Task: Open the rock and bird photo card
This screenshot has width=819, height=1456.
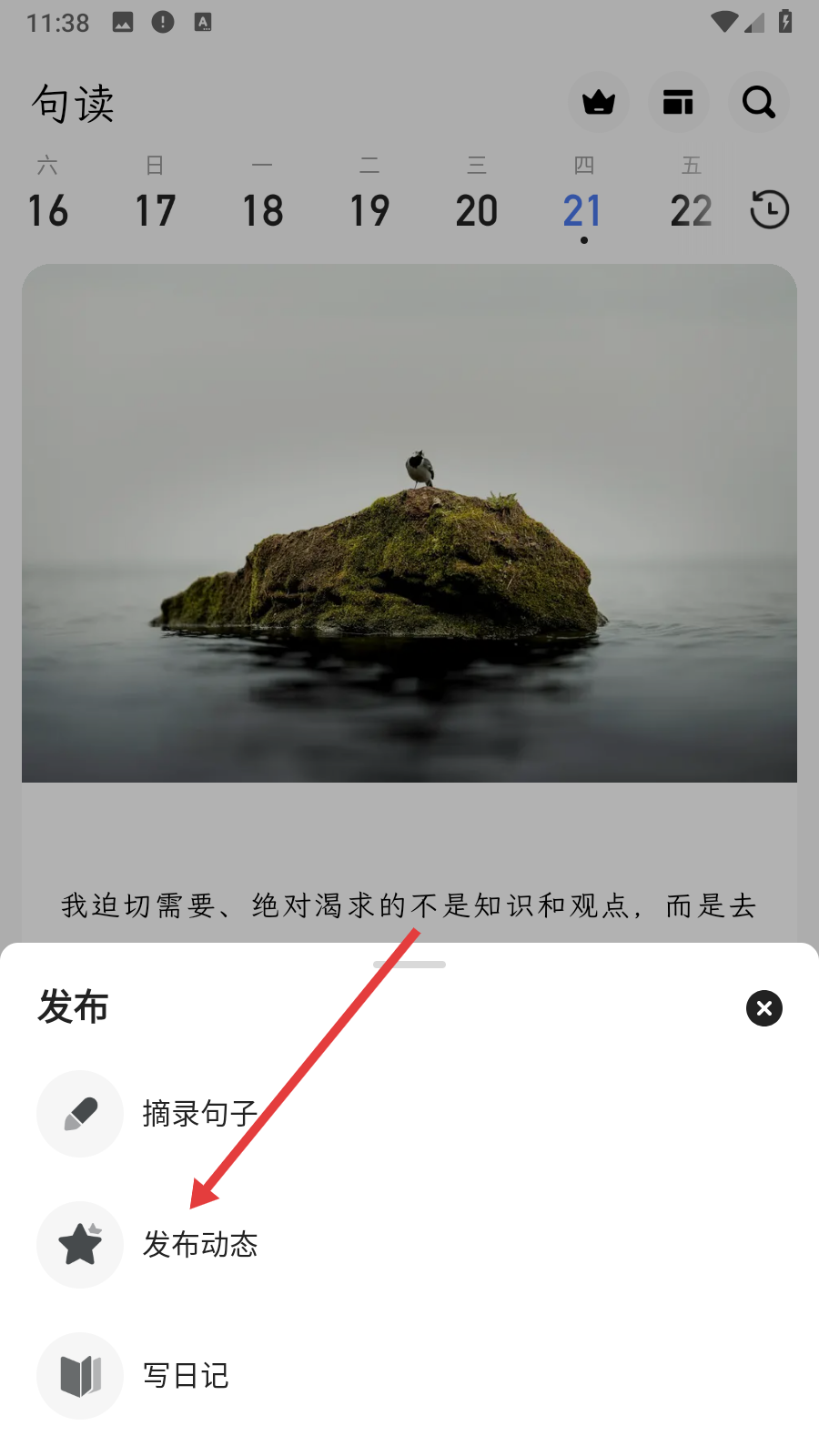Action: (409, 523)
